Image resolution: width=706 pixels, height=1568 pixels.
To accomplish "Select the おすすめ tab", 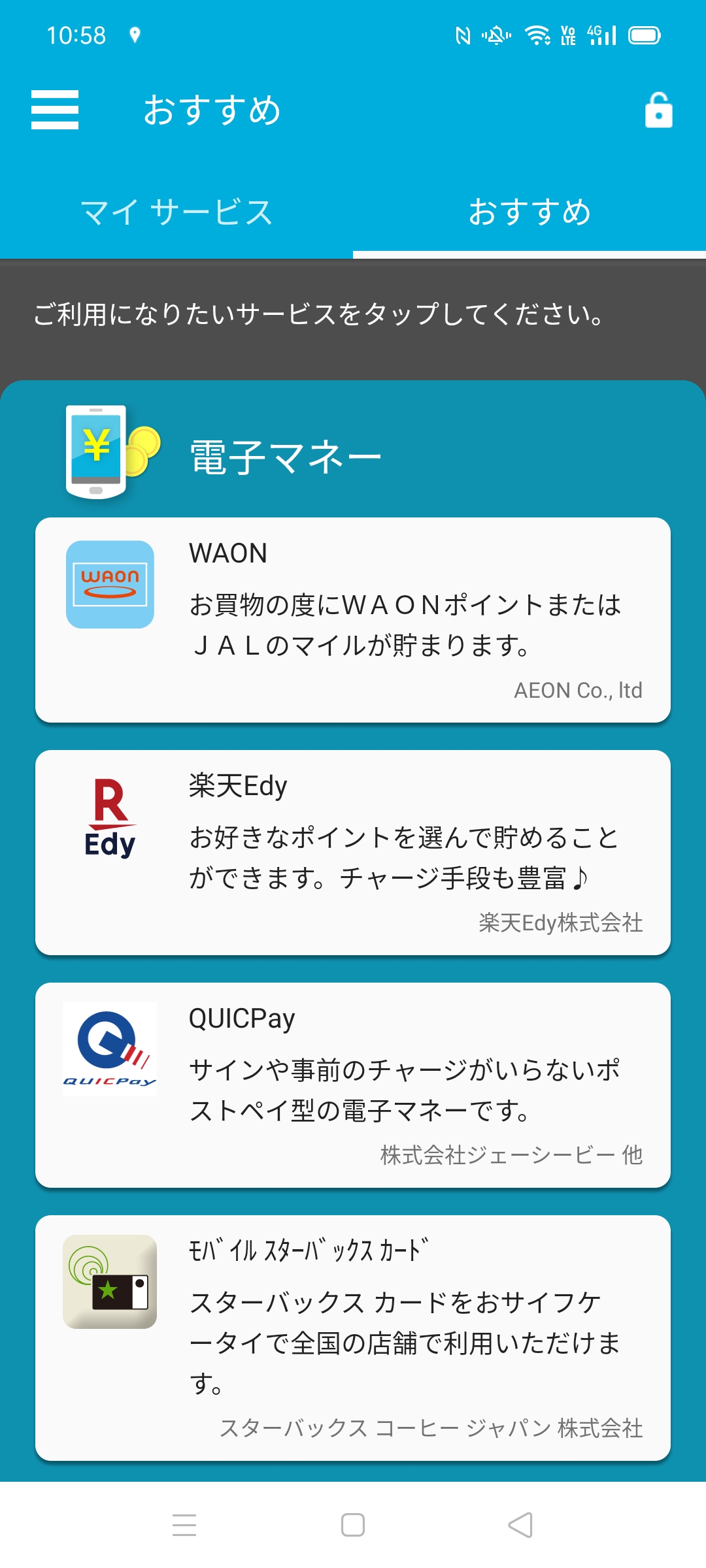I will pos(529,213).
